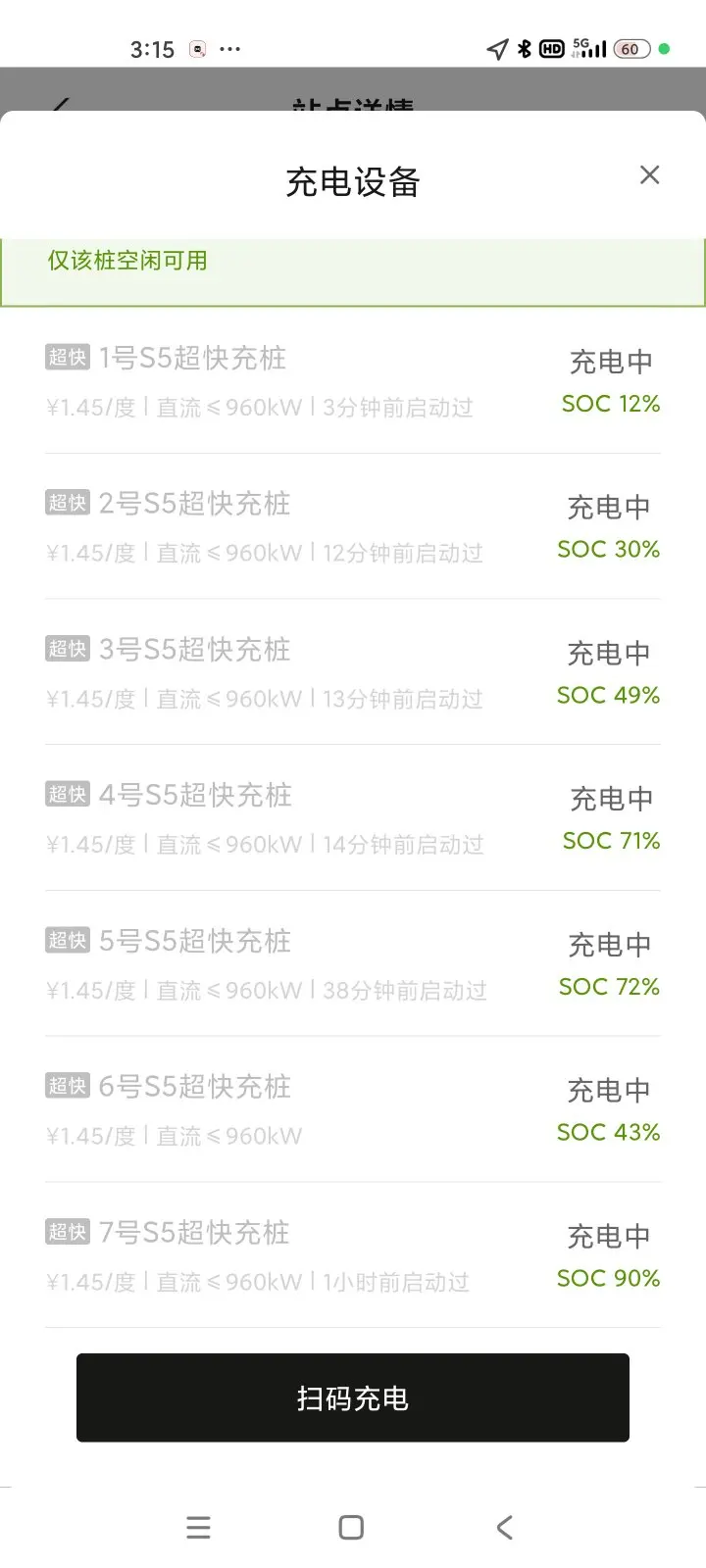The height and width of the screenshot is (1568, 706).
Task: Go back with the system back button
Action: tap(505, 1527)
